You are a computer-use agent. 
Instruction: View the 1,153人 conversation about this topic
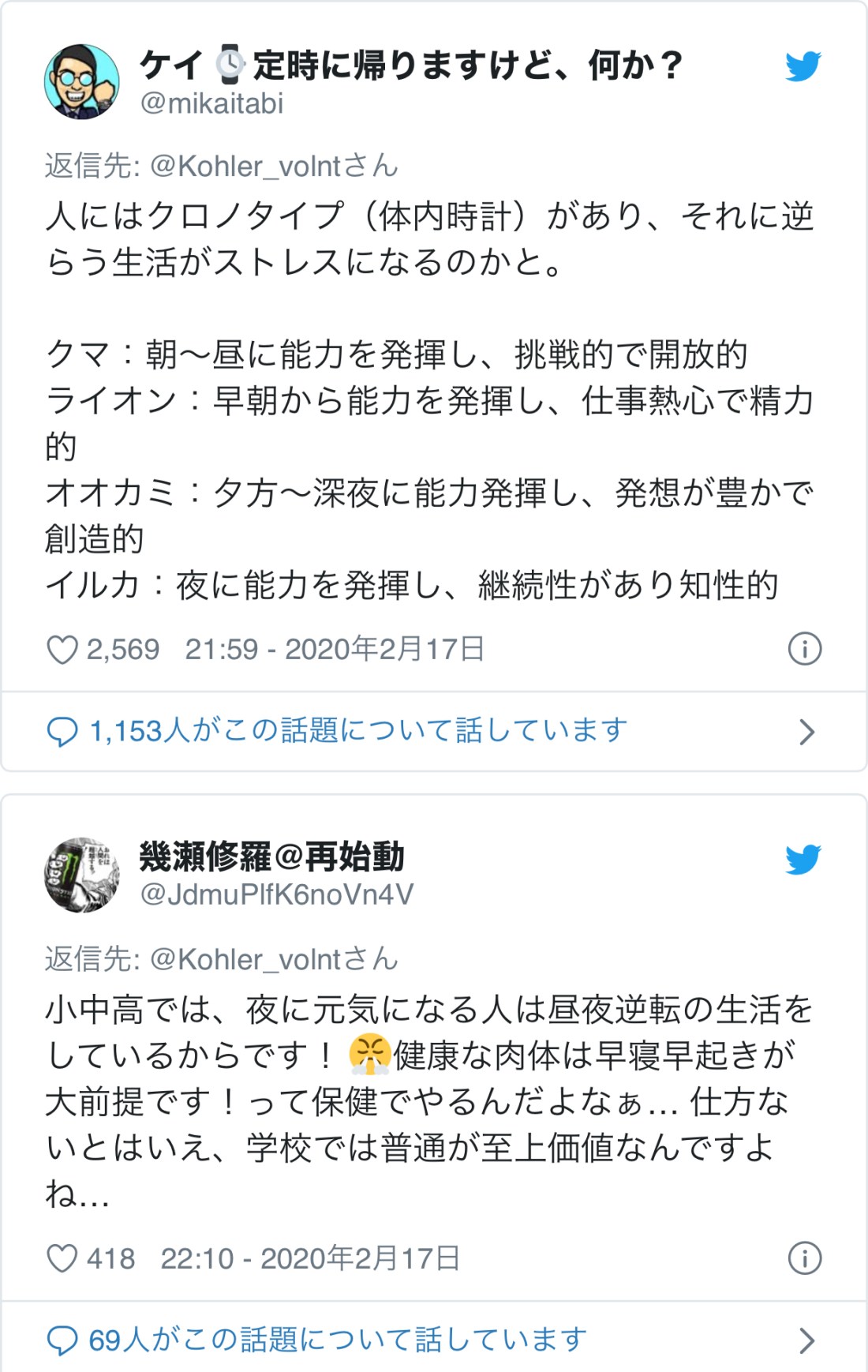click(358, 731)
